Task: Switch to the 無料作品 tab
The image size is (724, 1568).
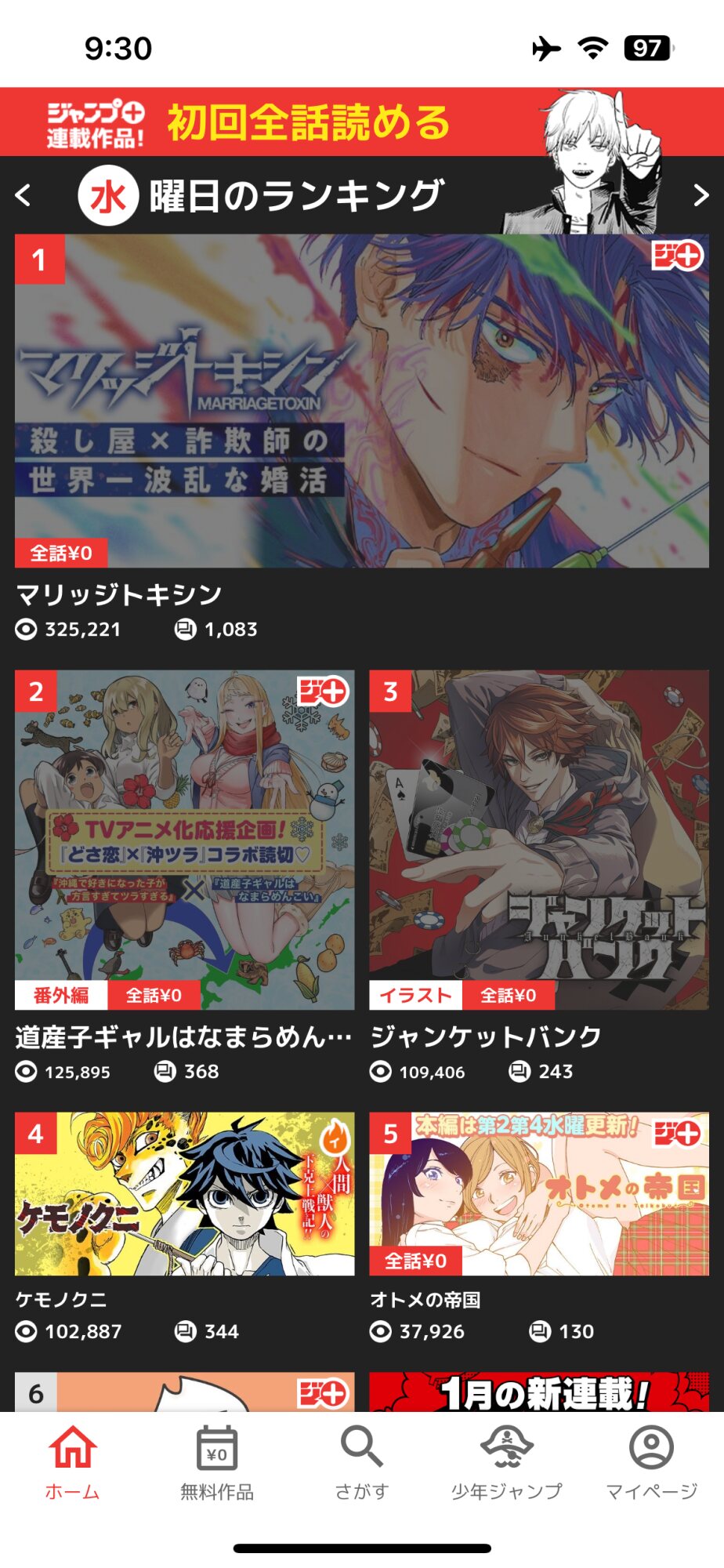Action: pos(217,1462)
